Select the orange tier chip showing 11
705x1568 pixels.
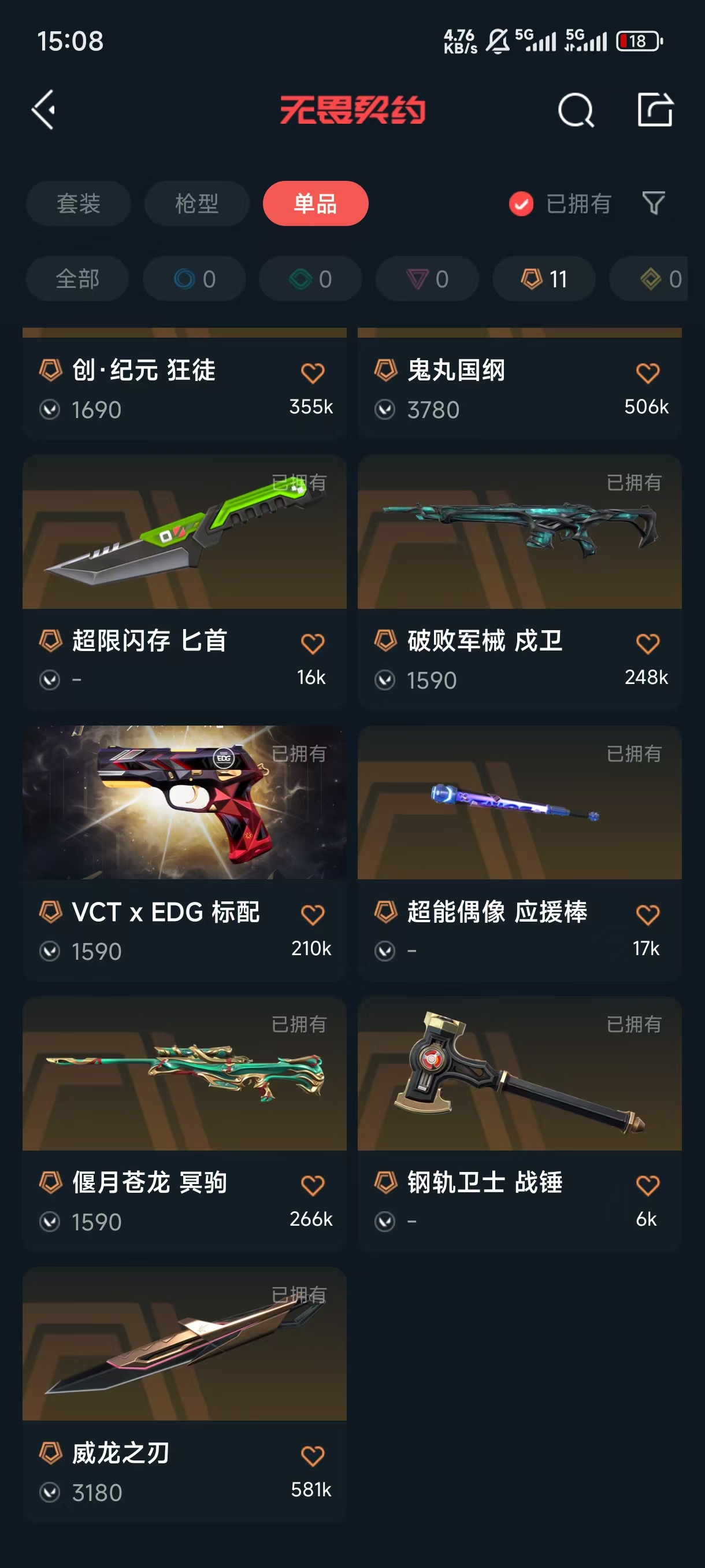(543, 279)
